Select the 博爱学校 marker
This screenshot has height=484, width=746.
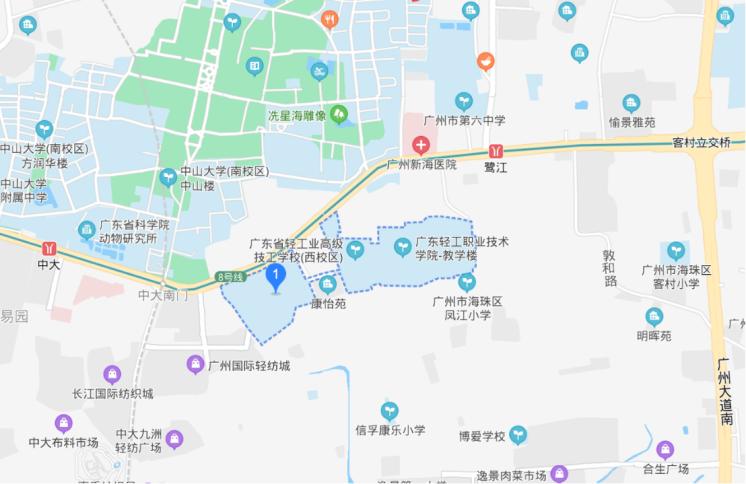518,435
